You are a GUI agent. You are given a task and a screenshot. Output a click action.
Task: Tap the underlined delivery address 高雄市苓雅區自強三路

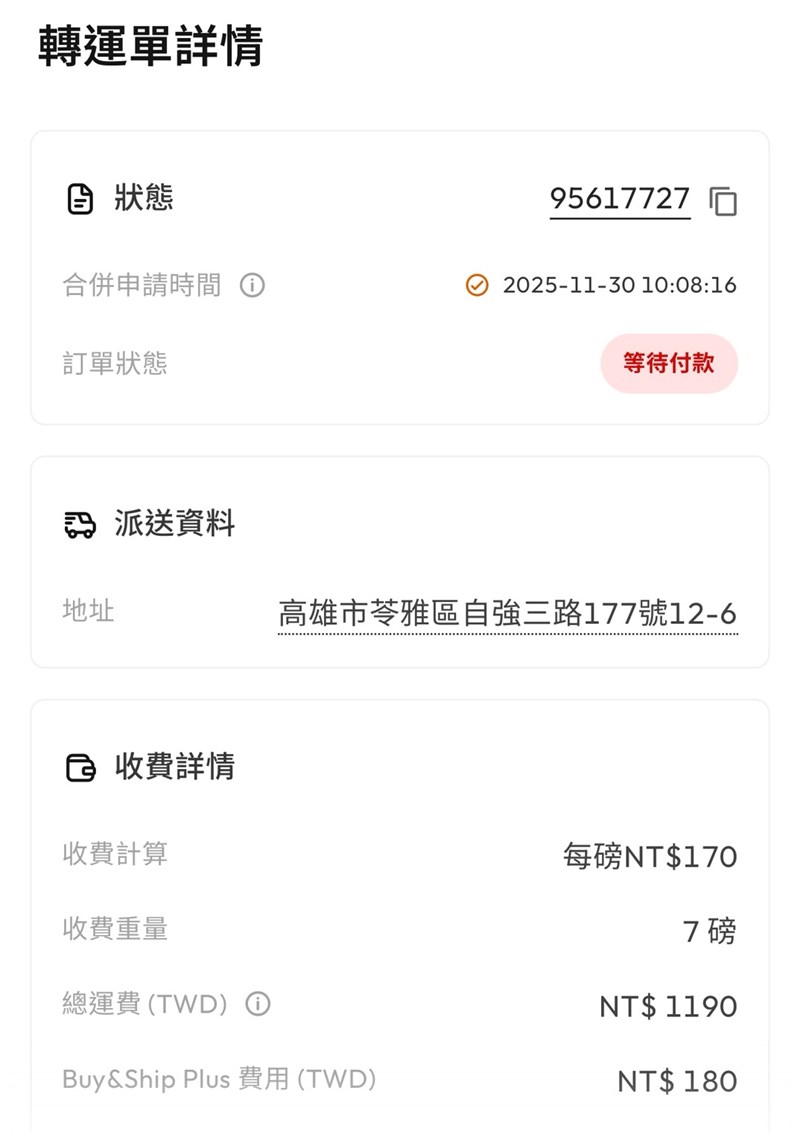507,612
